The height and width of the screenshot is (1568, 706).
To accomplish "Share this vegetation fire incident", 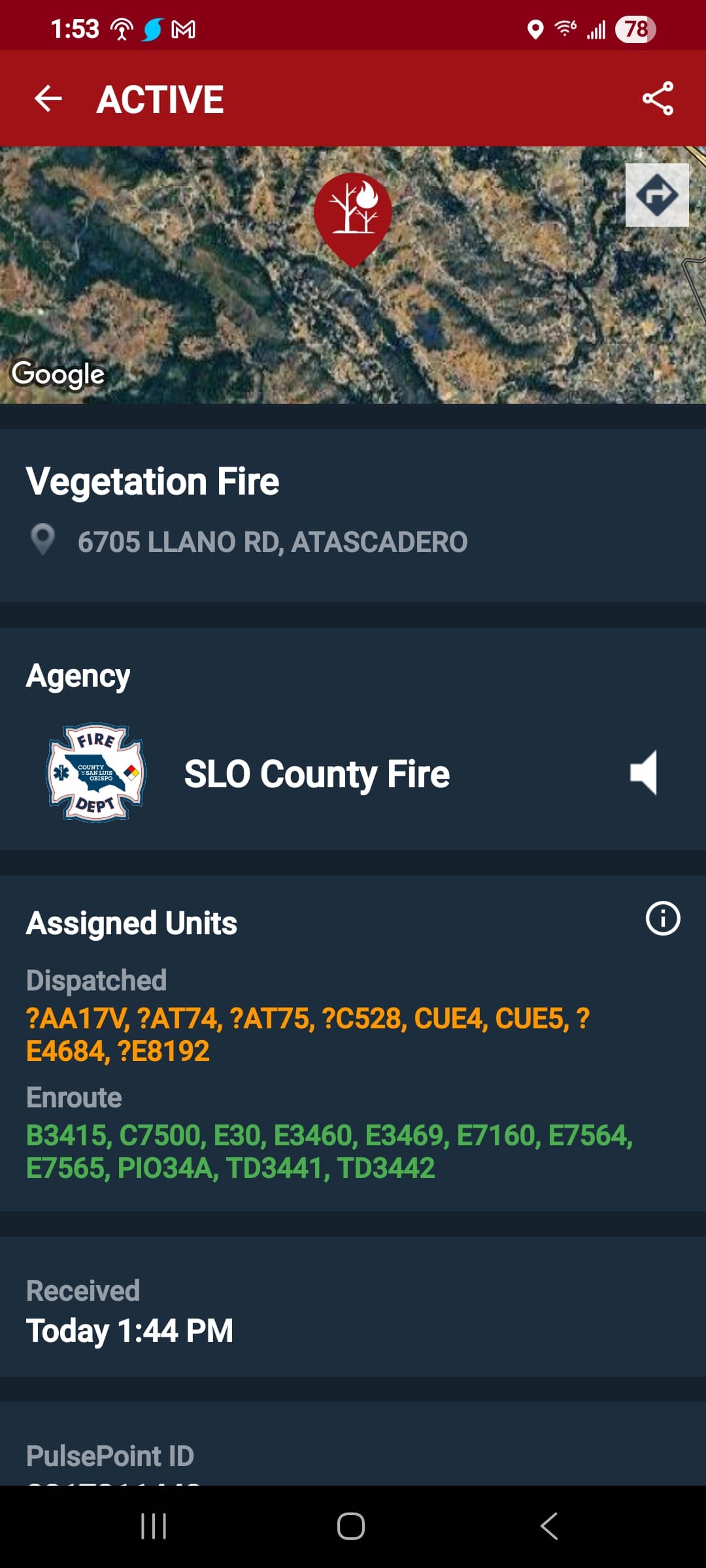I will (658, 99).
